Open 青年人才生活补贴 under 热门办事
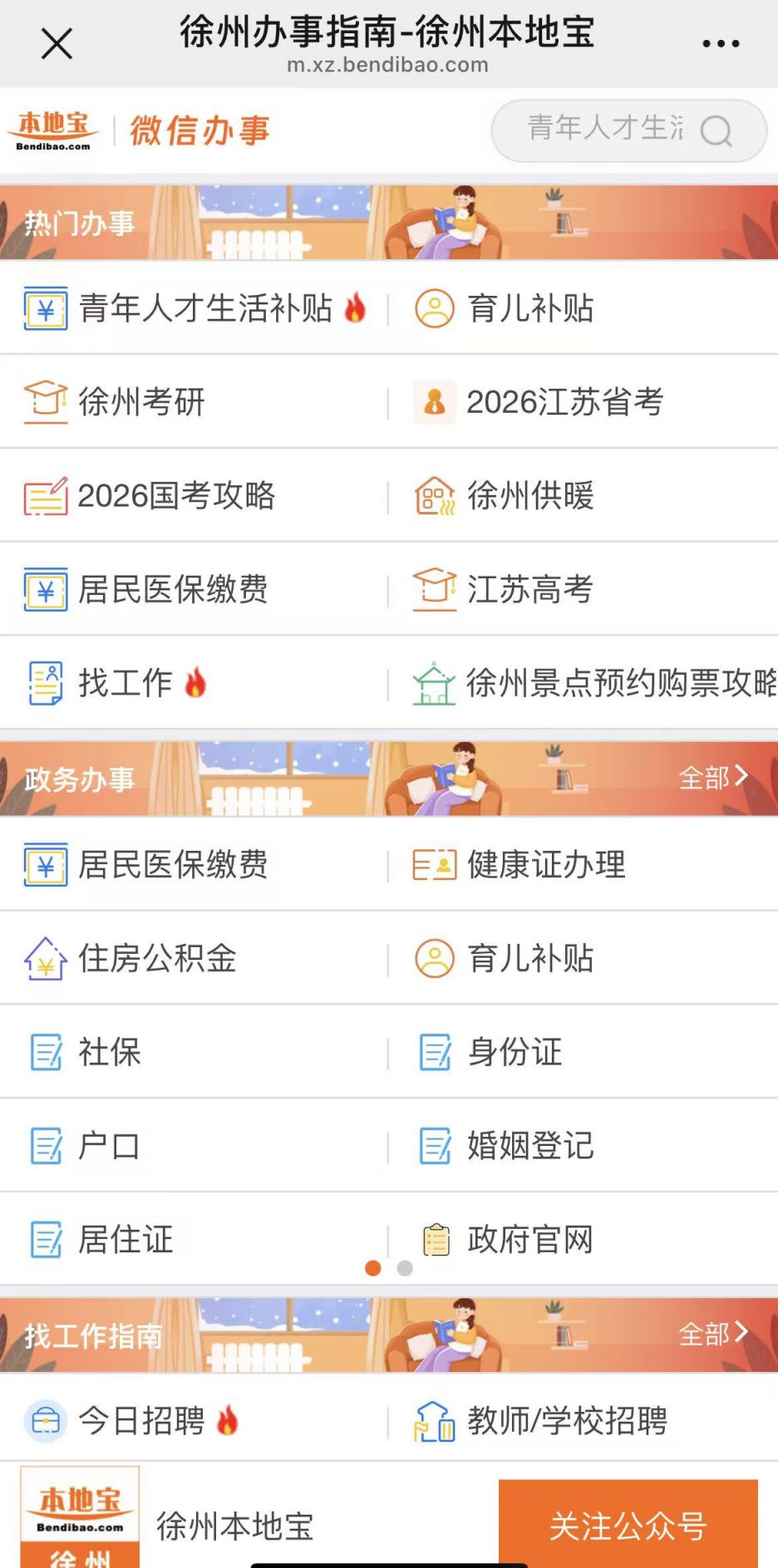Viewport: 778px width, 1568px height. click(x=204, y=308)
